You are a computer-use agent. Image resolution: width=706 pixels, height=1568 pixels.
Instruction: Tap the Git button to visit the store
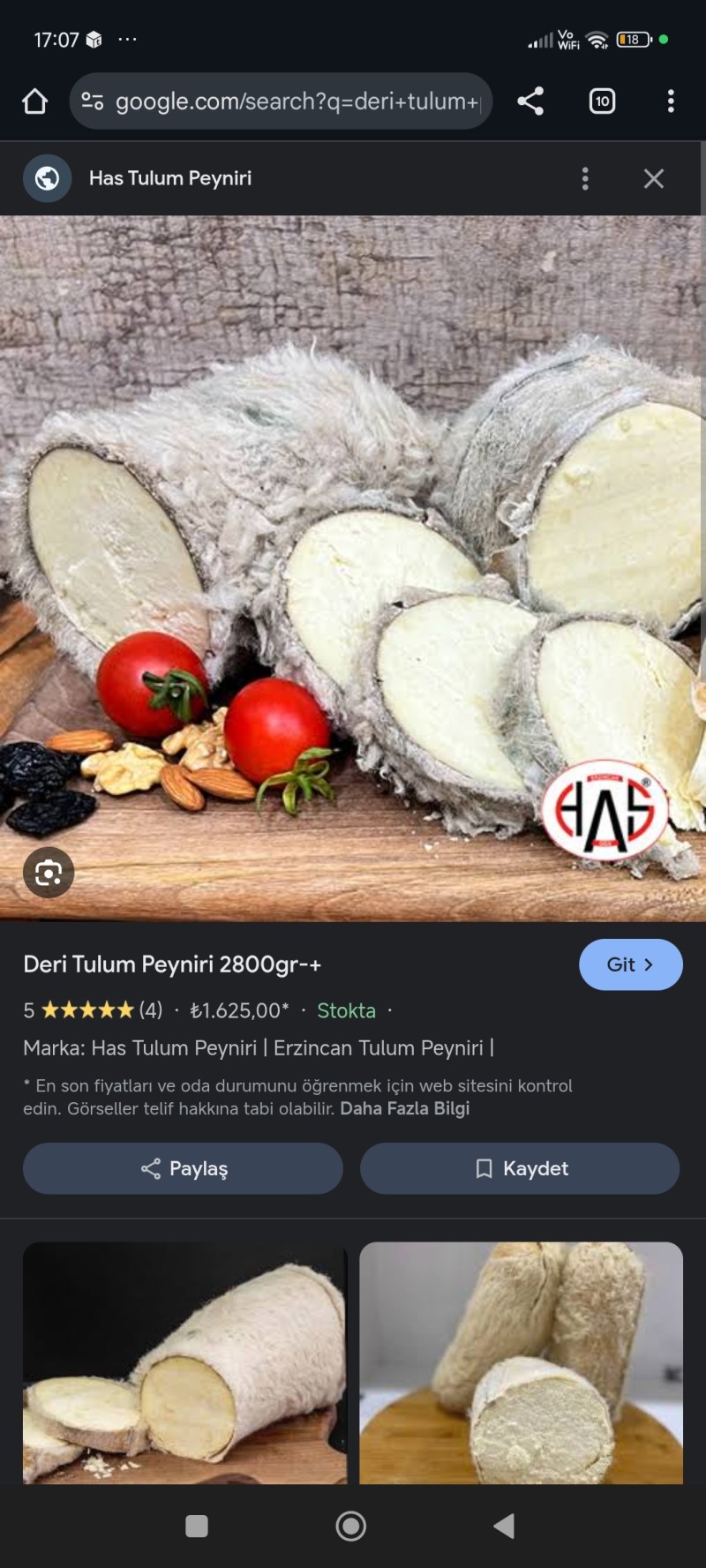click(x=630, y=964)
